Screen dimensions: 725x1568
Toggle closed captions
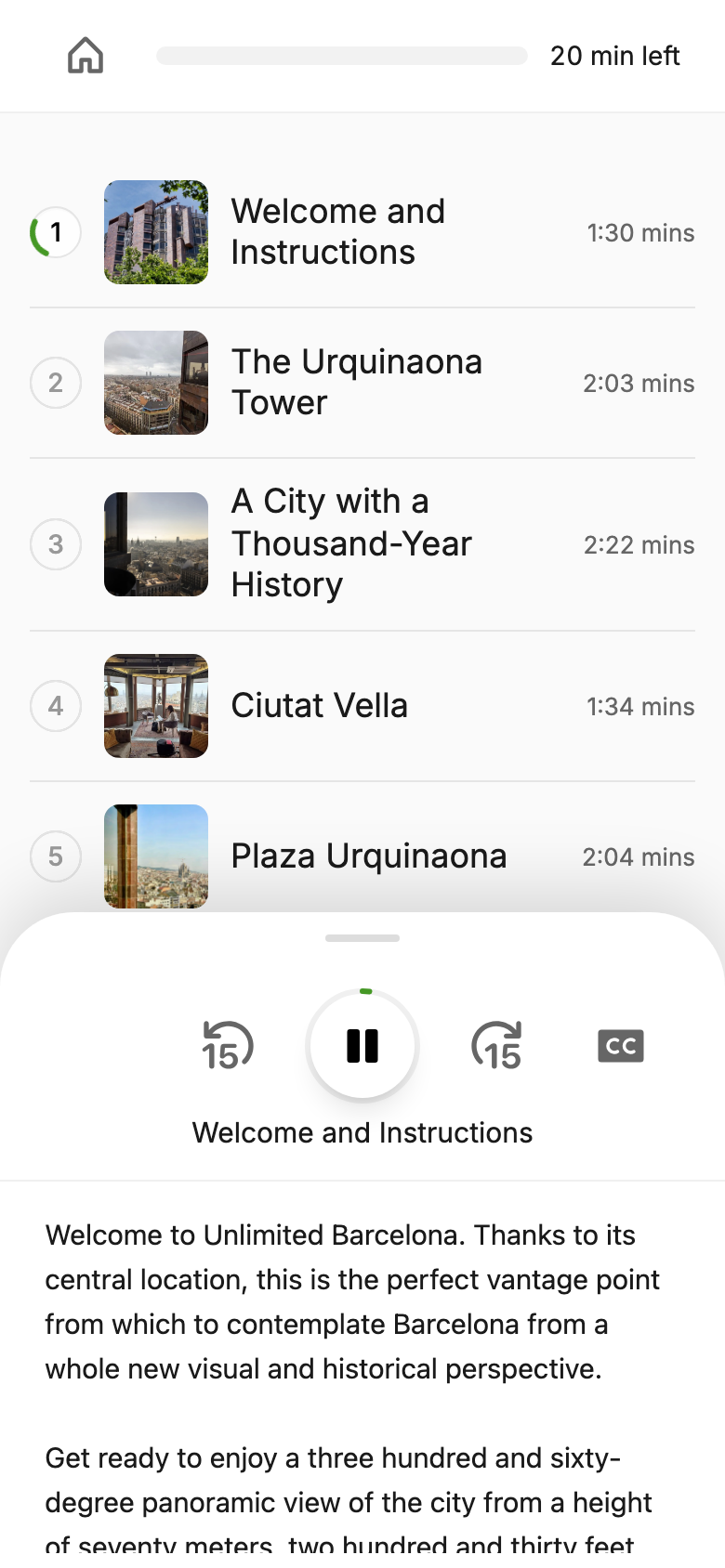[621, 1046]
